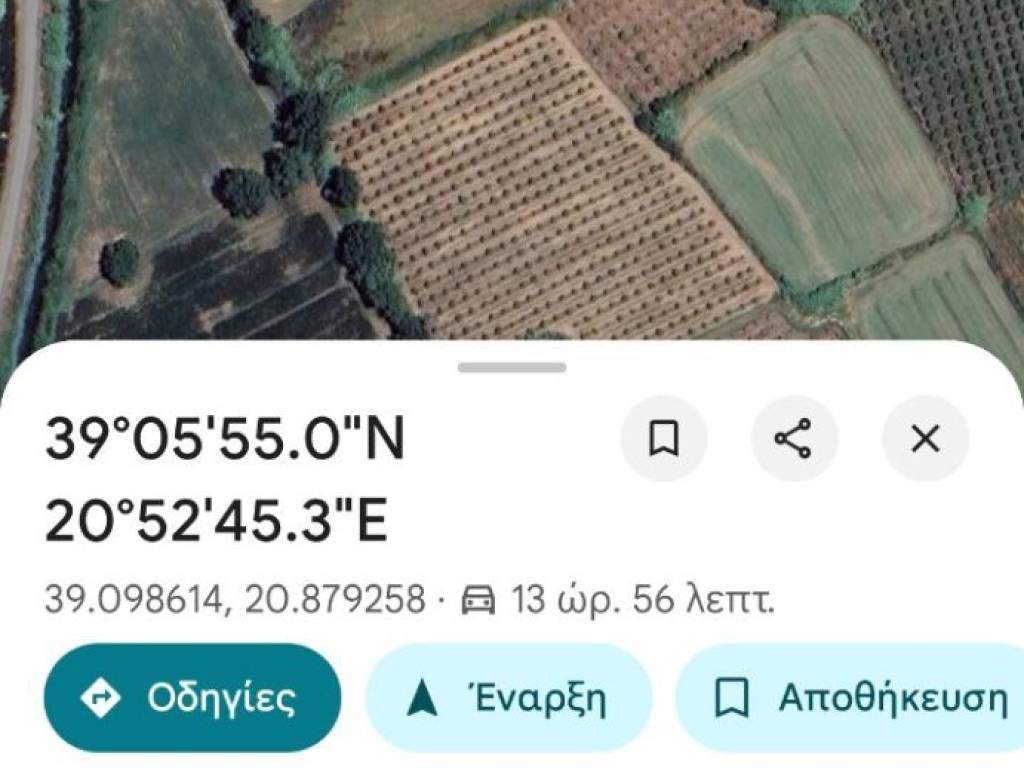Get directions with the Οδηγίες button
Image resolution: width=1024 pixels, height=768 pixels.
tap(193, 697)
